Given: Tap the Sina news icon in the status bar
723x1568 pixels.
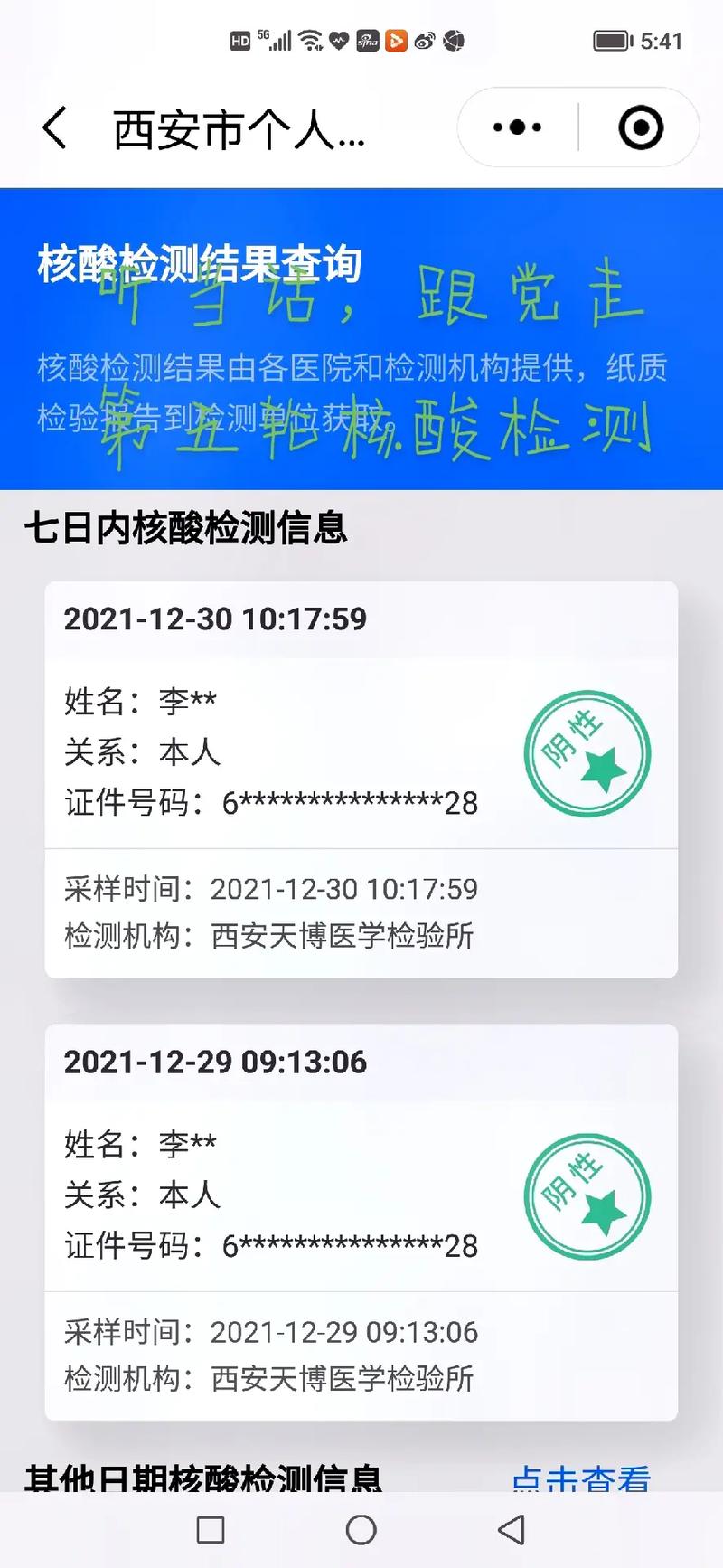Looking at the screenshot, I should click(x=367, y=41).
